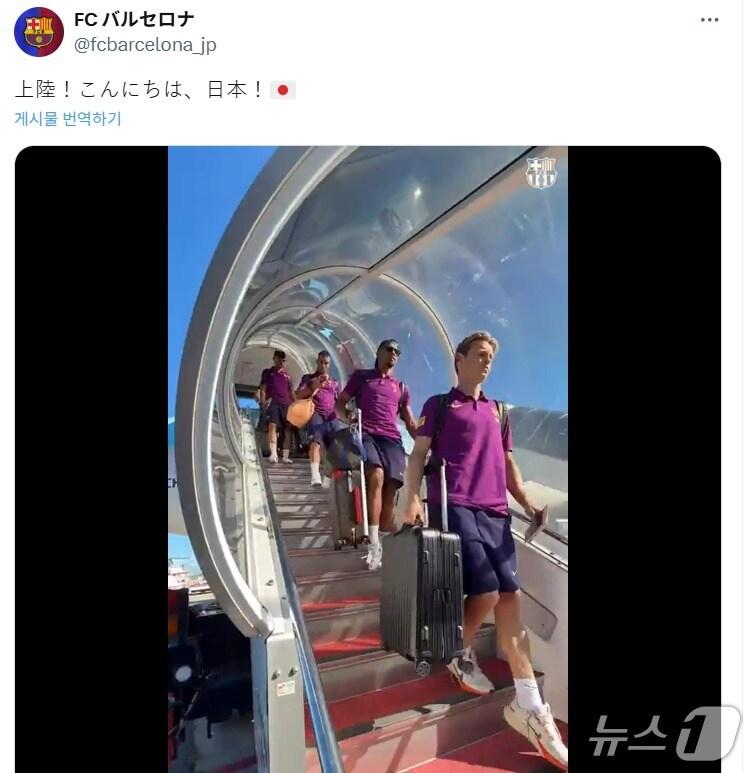Translate the post with 게시물 번역하기
The width and height of the screenshot is (752, 773).
click(x=67, y=118)
